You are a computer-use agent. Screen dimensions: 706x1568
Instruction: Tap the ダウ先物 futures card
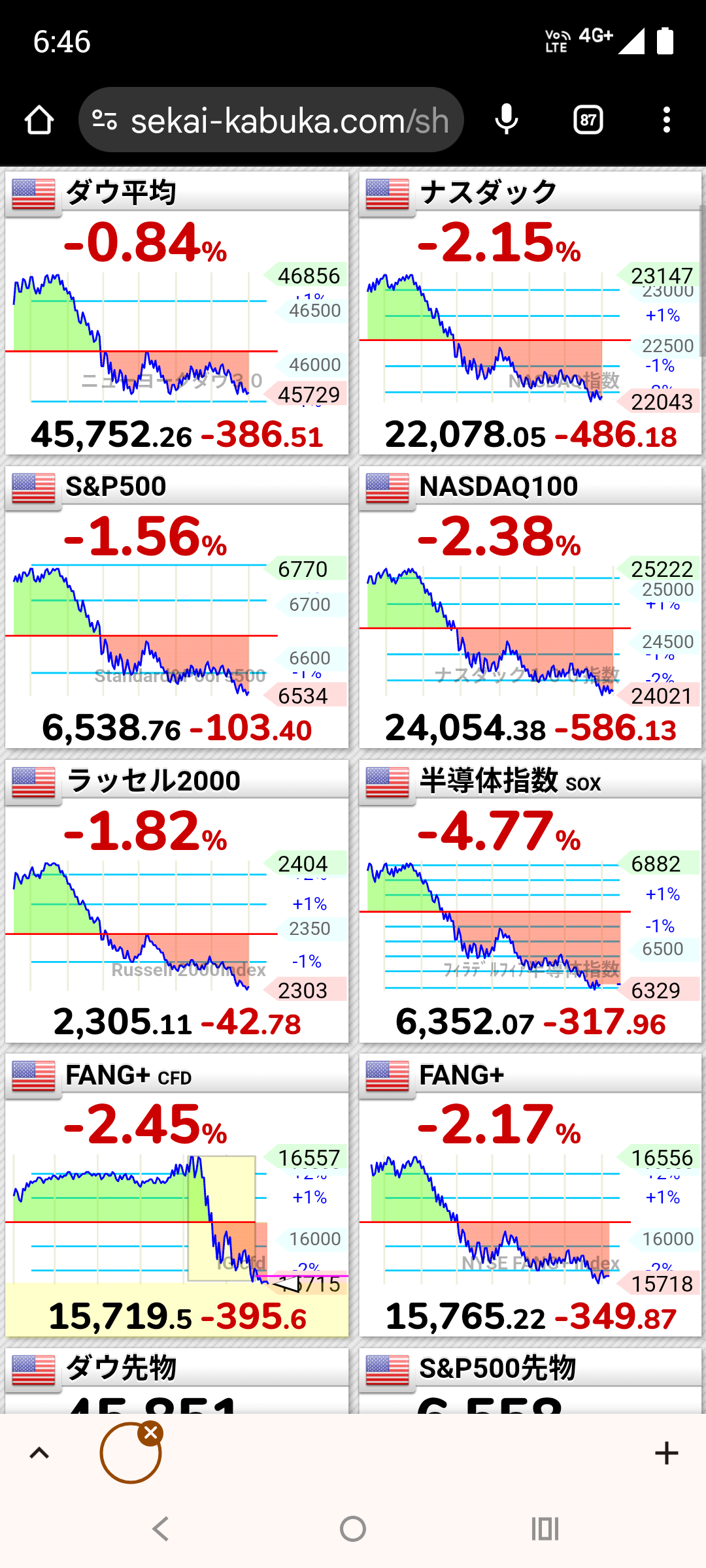click(176, 1380)
